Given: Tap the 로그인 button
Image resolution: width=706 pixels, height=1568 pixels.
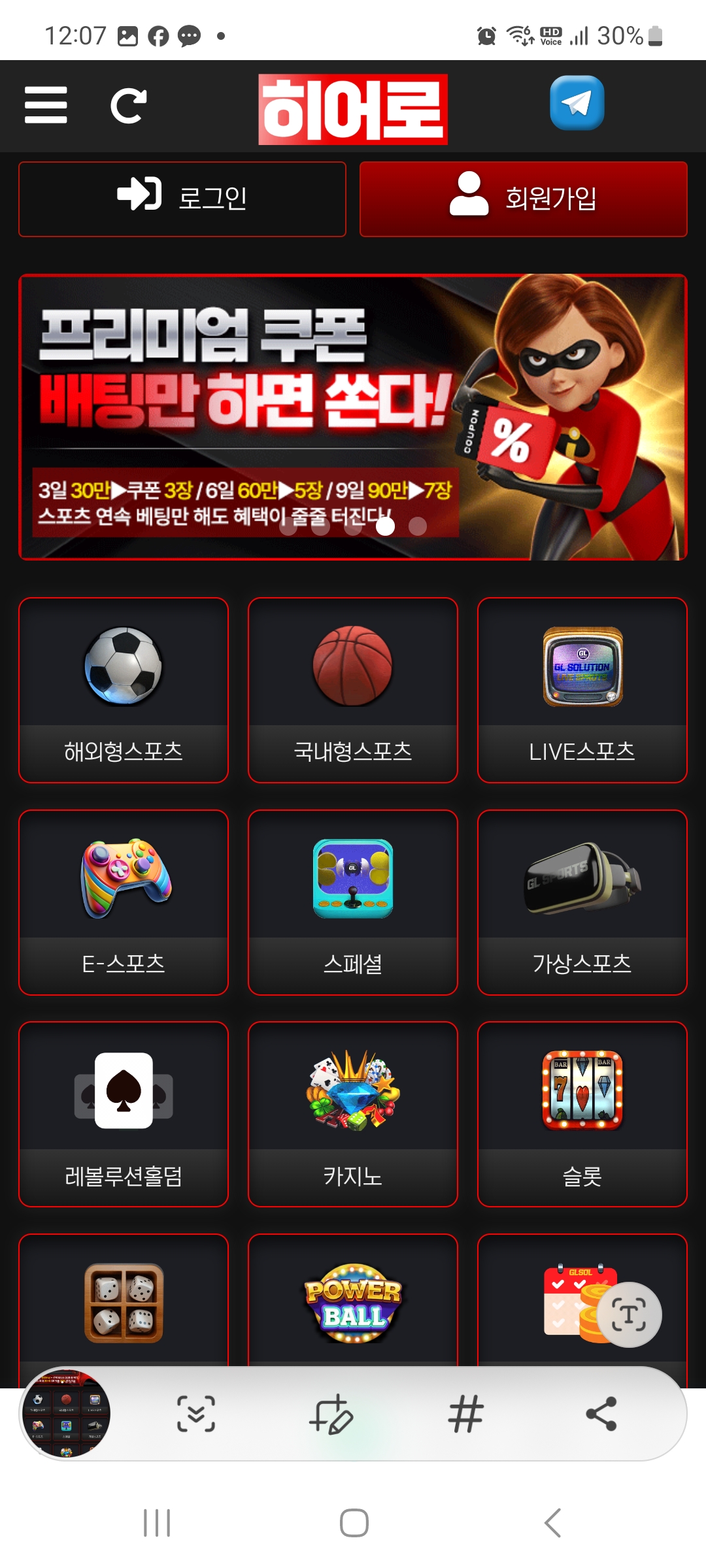Looking at the screenshot, I should (x=182, y=199).
